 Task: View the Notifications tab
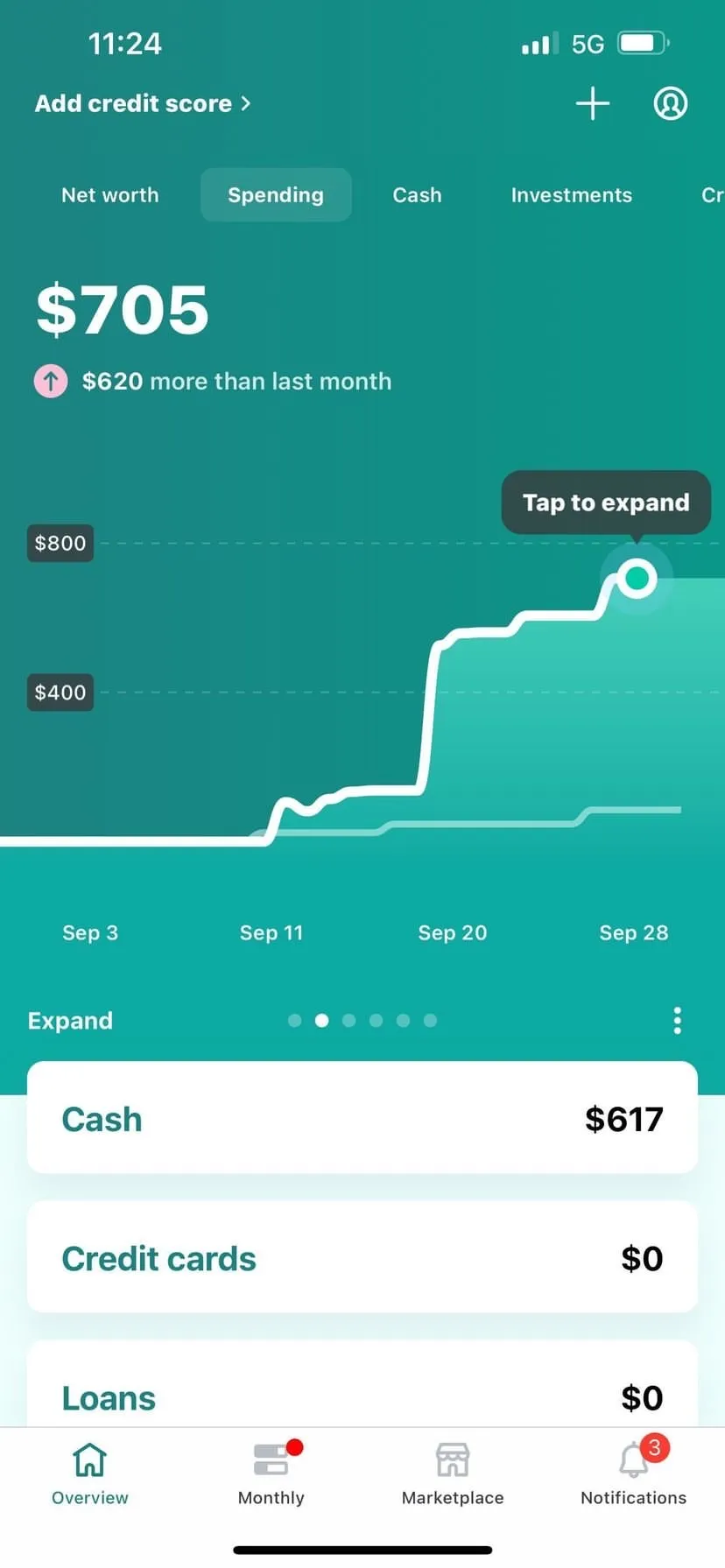tap(634, 1474)
